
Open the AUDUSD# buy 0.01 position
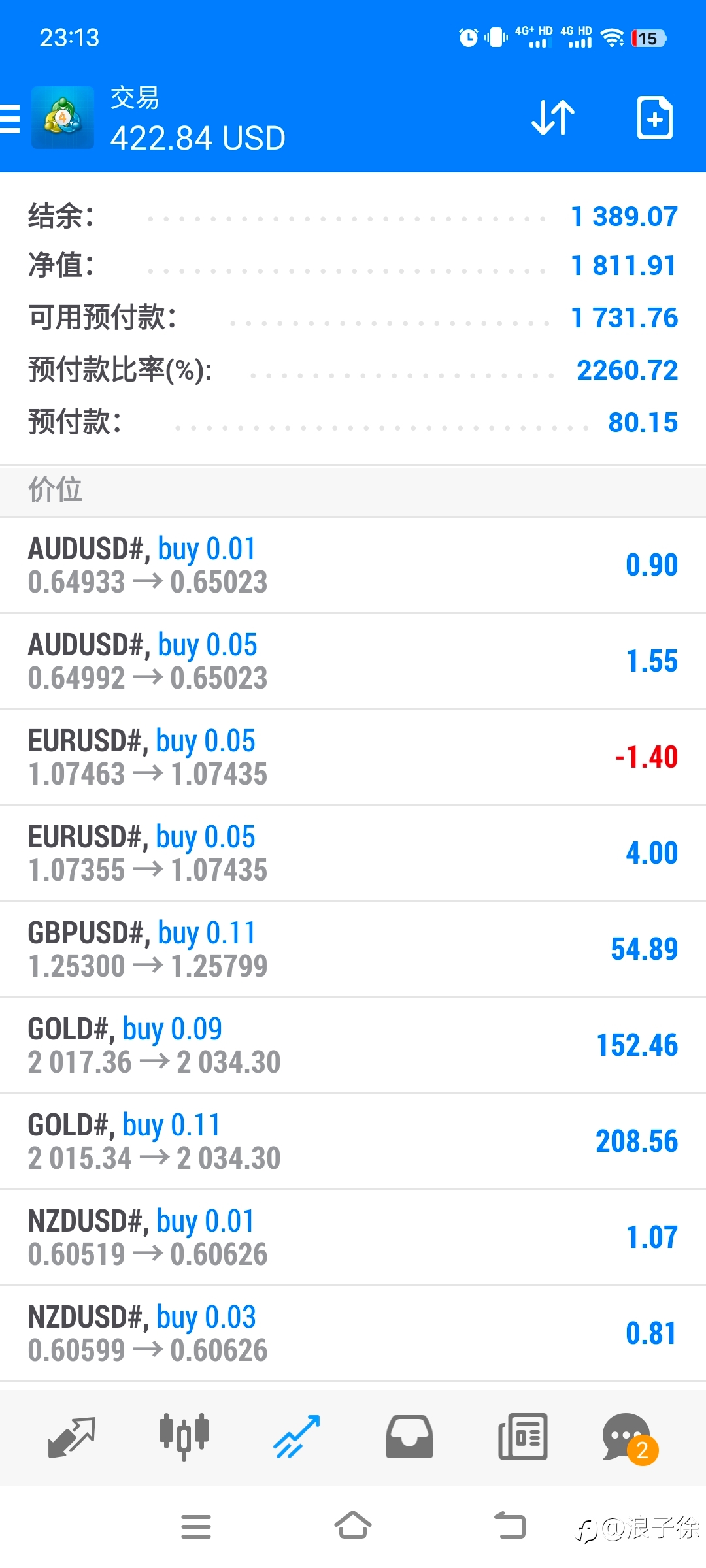(353, 566)
